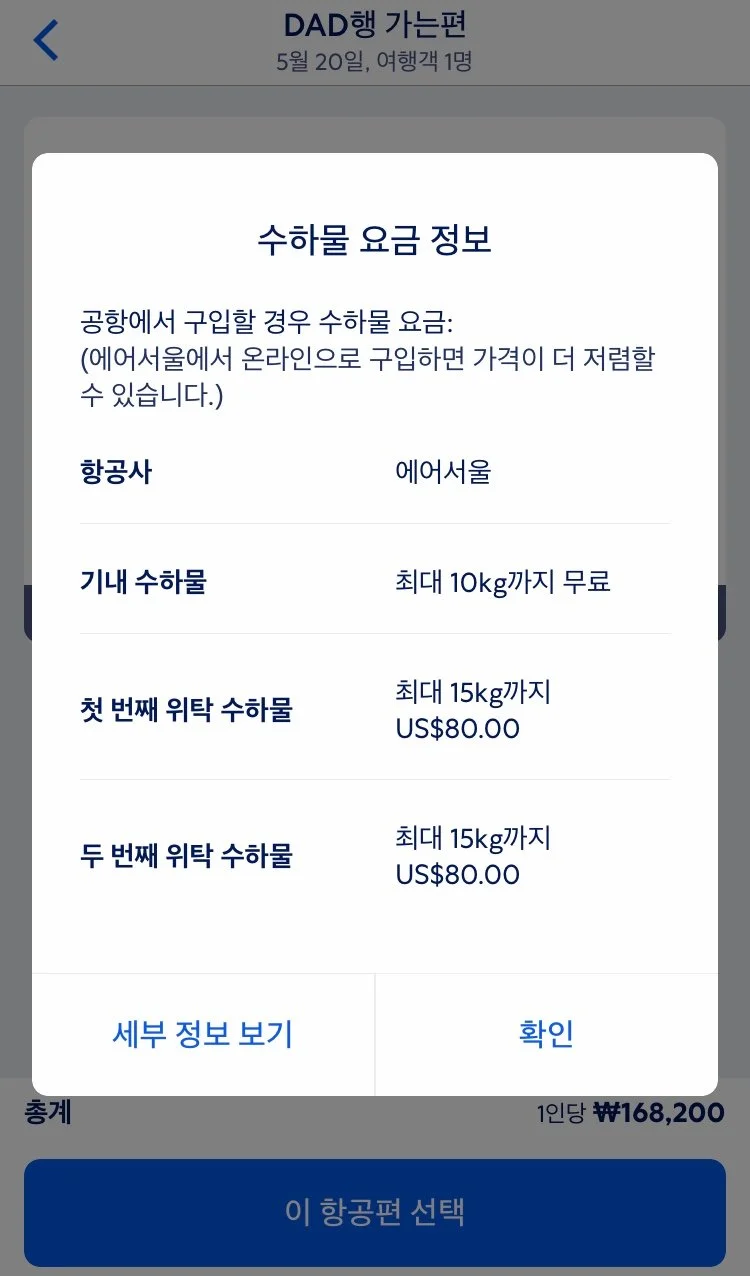Select the 항공사 row label

pos(115,471)
